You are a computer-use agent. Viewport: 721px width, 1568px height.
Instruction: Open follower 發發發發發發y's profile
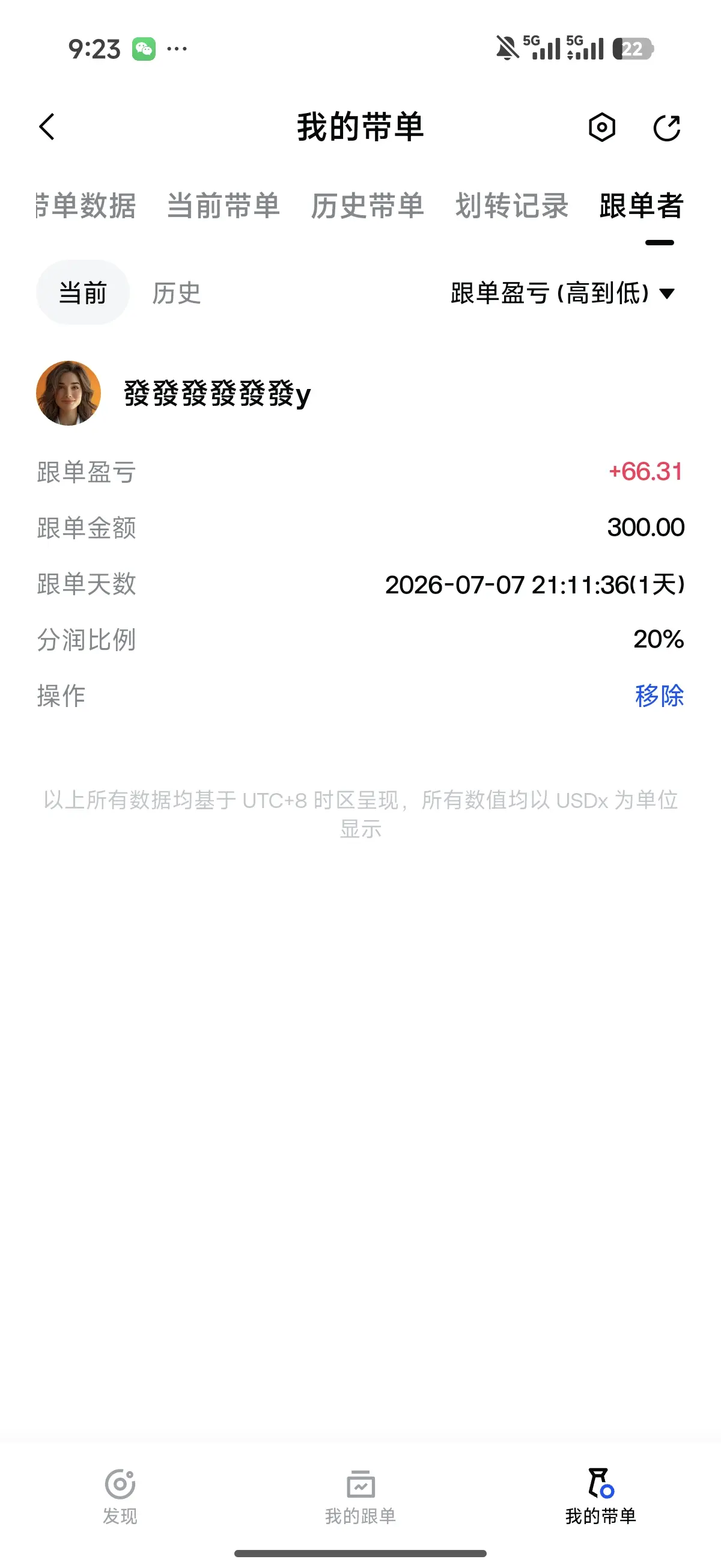click(174, 393)
